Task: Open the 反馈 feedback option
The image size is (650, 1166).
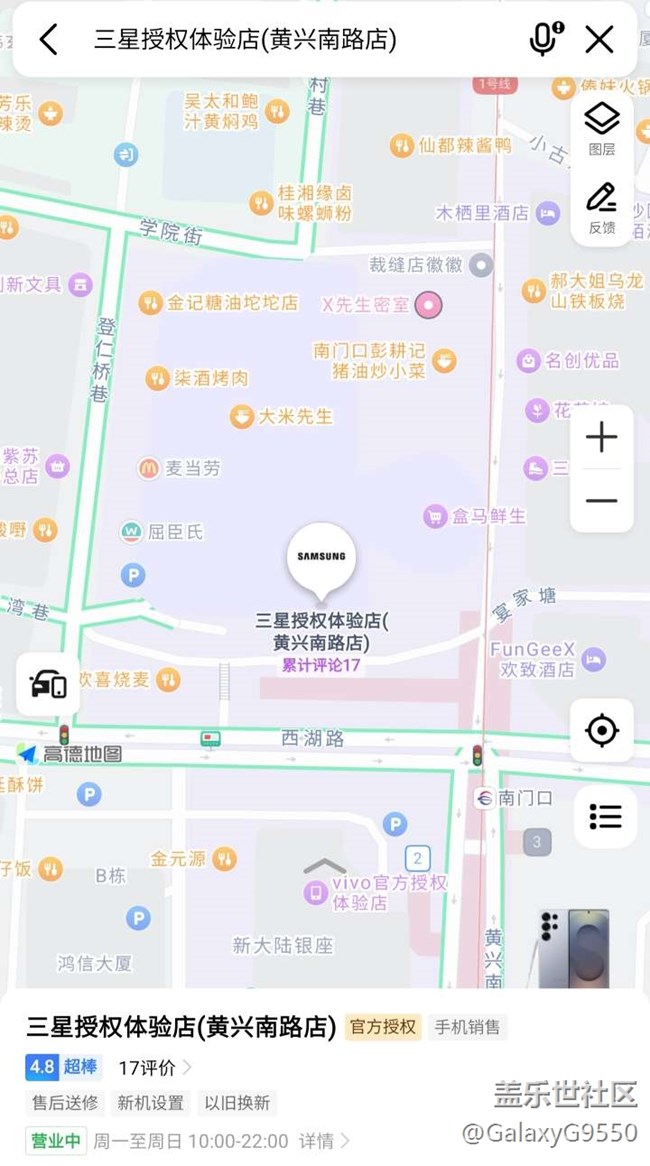Action: pyautogui.click(x=601, y=207)
